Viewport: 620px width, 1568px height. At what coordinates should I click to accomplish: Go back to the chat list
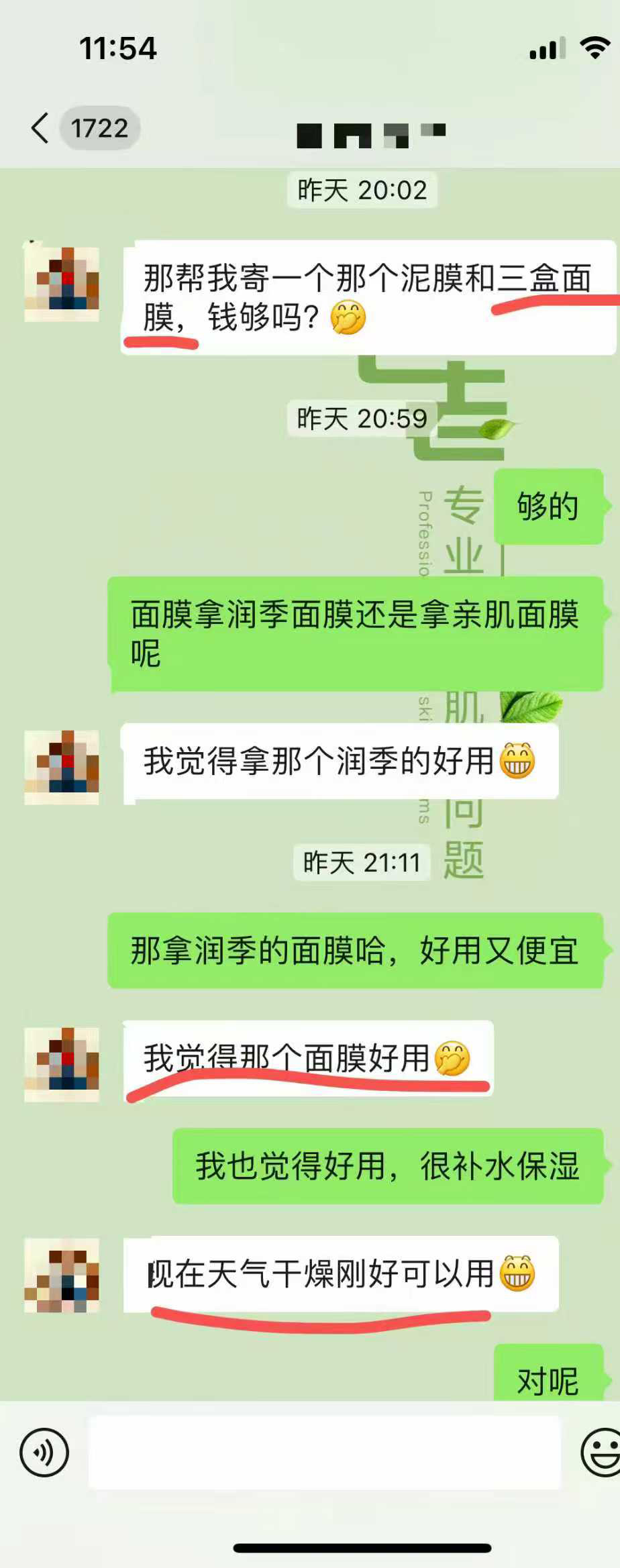click(40, 127)
